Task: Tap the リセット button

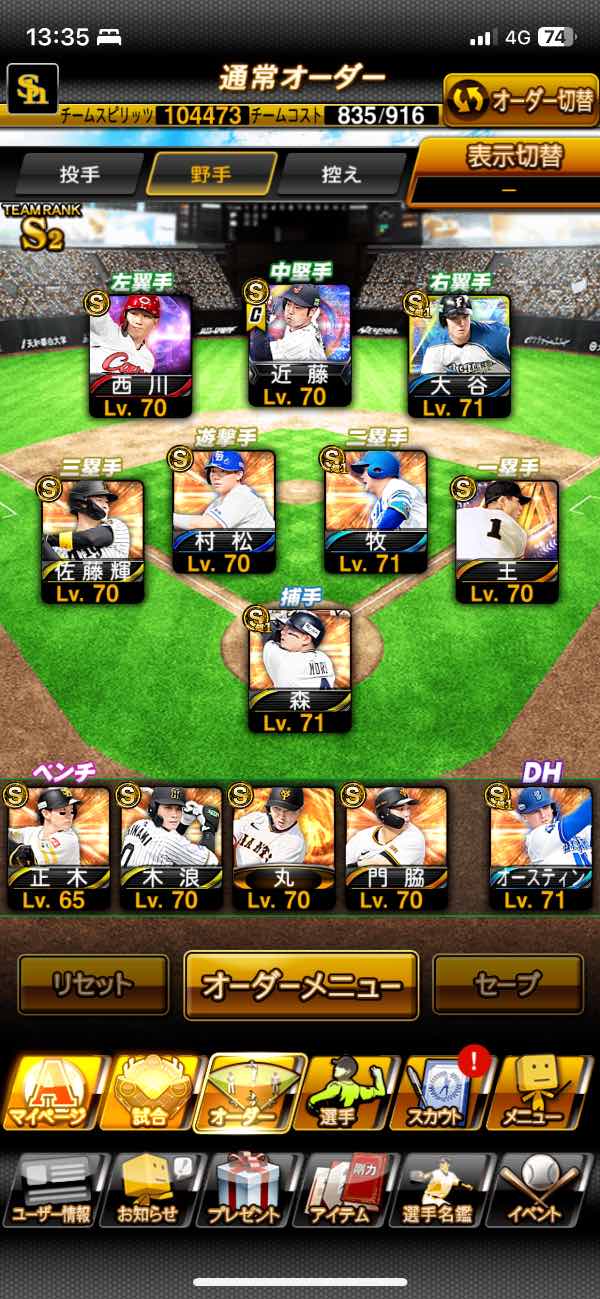Action: tap(93, 984)
